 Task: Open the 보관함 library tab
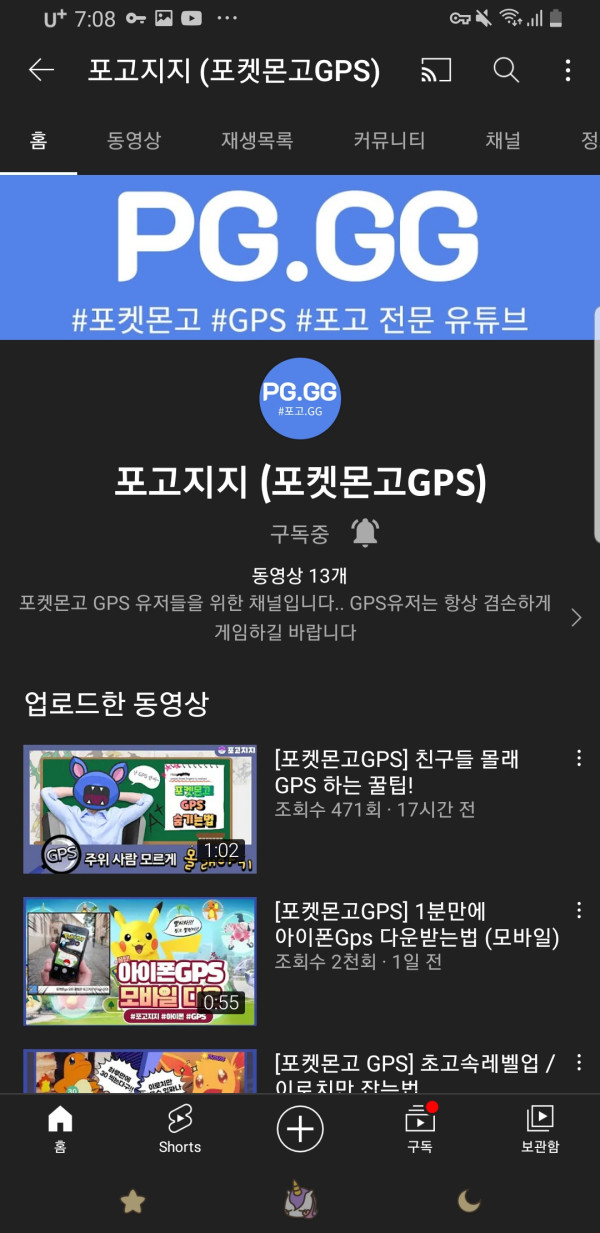[x=540, y=1130]
